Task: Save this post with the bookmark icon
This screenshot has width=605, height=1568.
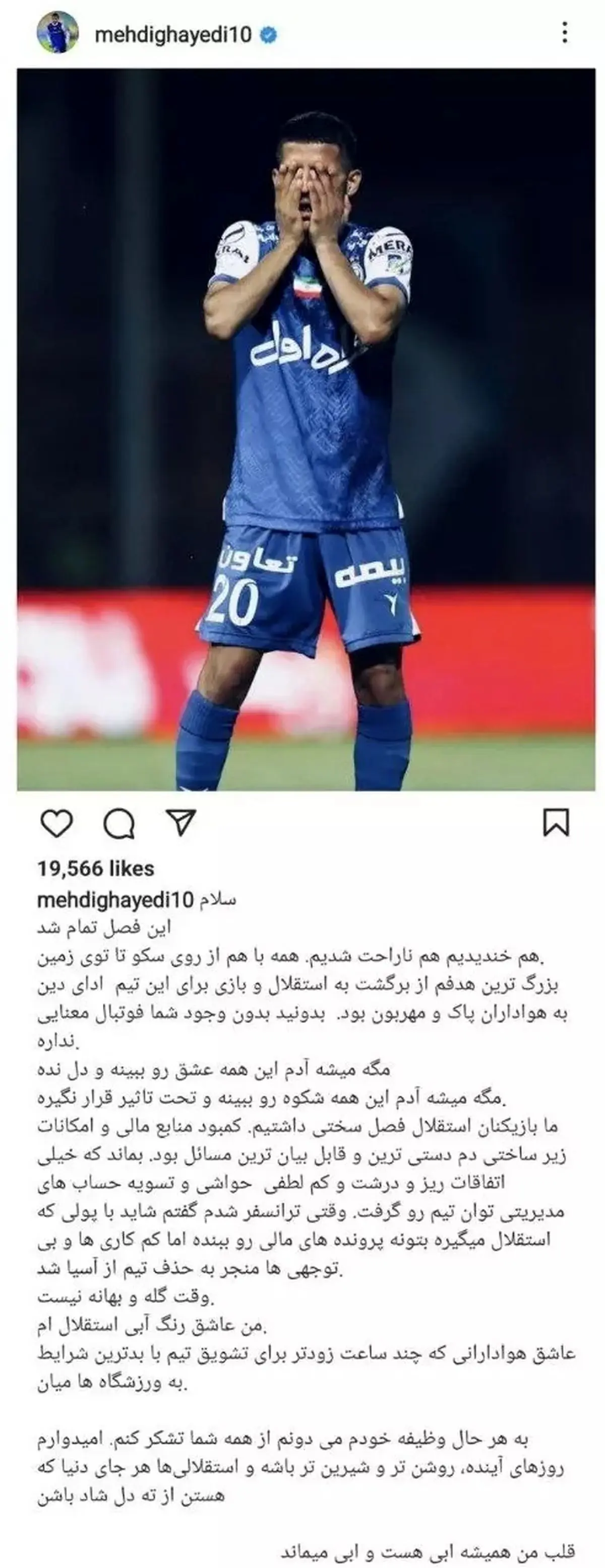Action: click(556, 822)
